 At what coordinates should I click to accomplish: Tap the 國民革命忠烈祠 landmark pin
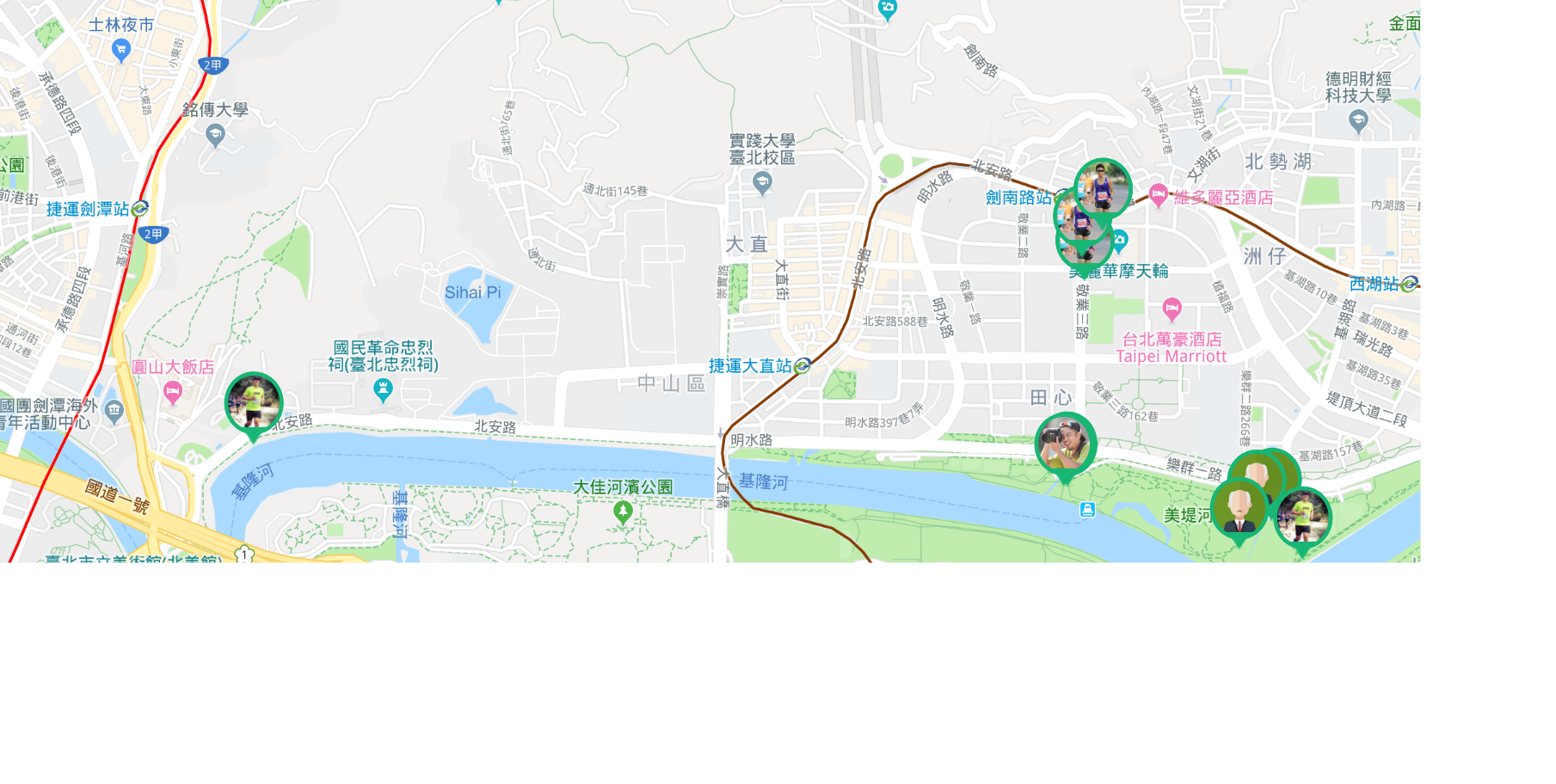(x=384, y=390)
